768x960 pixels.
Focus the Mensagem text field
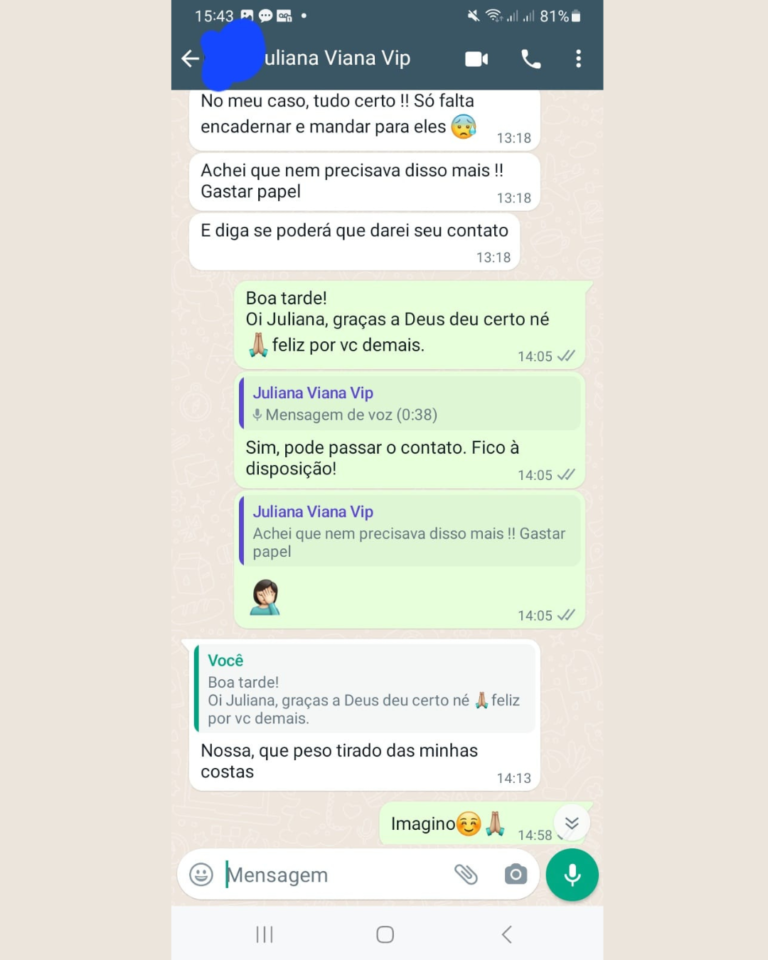tap(330, 875)
